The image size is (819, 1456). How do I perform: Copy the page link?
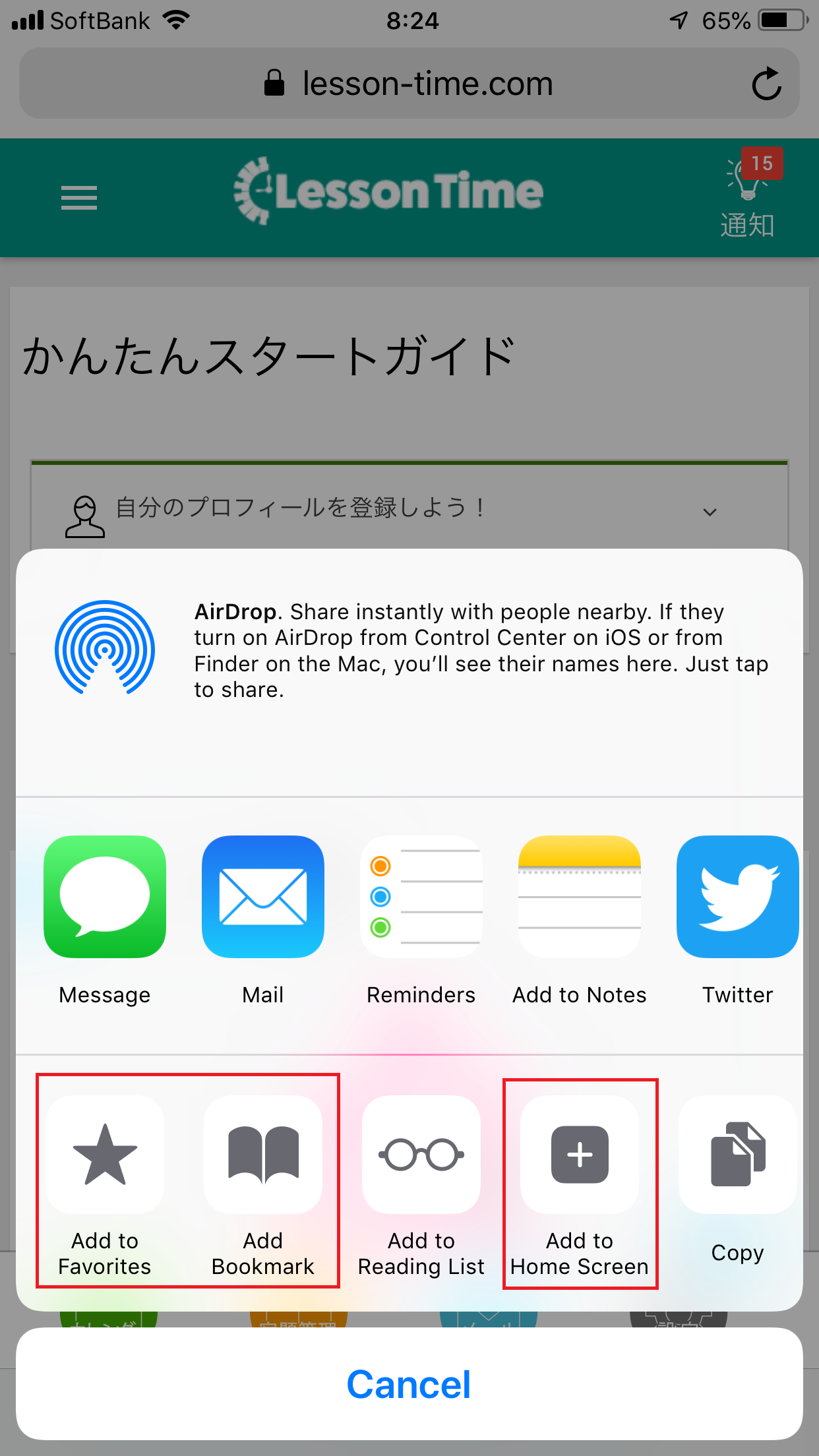(737, 1155)
